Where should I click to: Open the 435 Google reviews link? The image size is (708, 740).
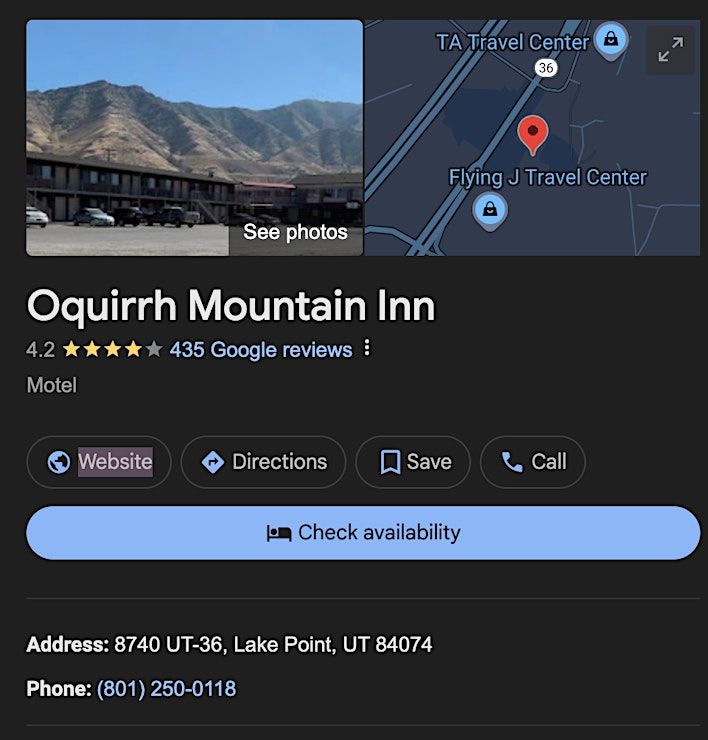tap(261, 350)
